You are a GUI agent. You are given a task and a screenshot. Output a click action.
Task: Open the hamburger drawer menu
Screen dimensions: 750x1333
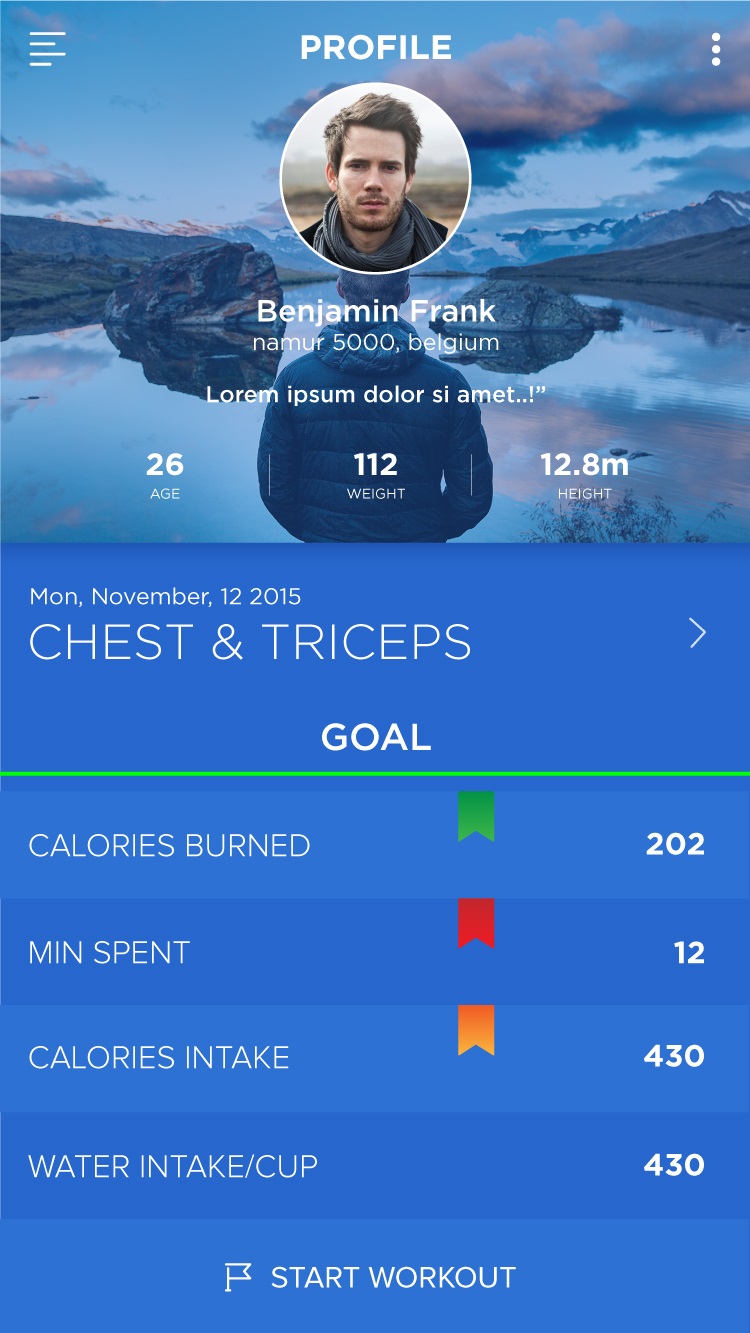(x=47, y=48)
